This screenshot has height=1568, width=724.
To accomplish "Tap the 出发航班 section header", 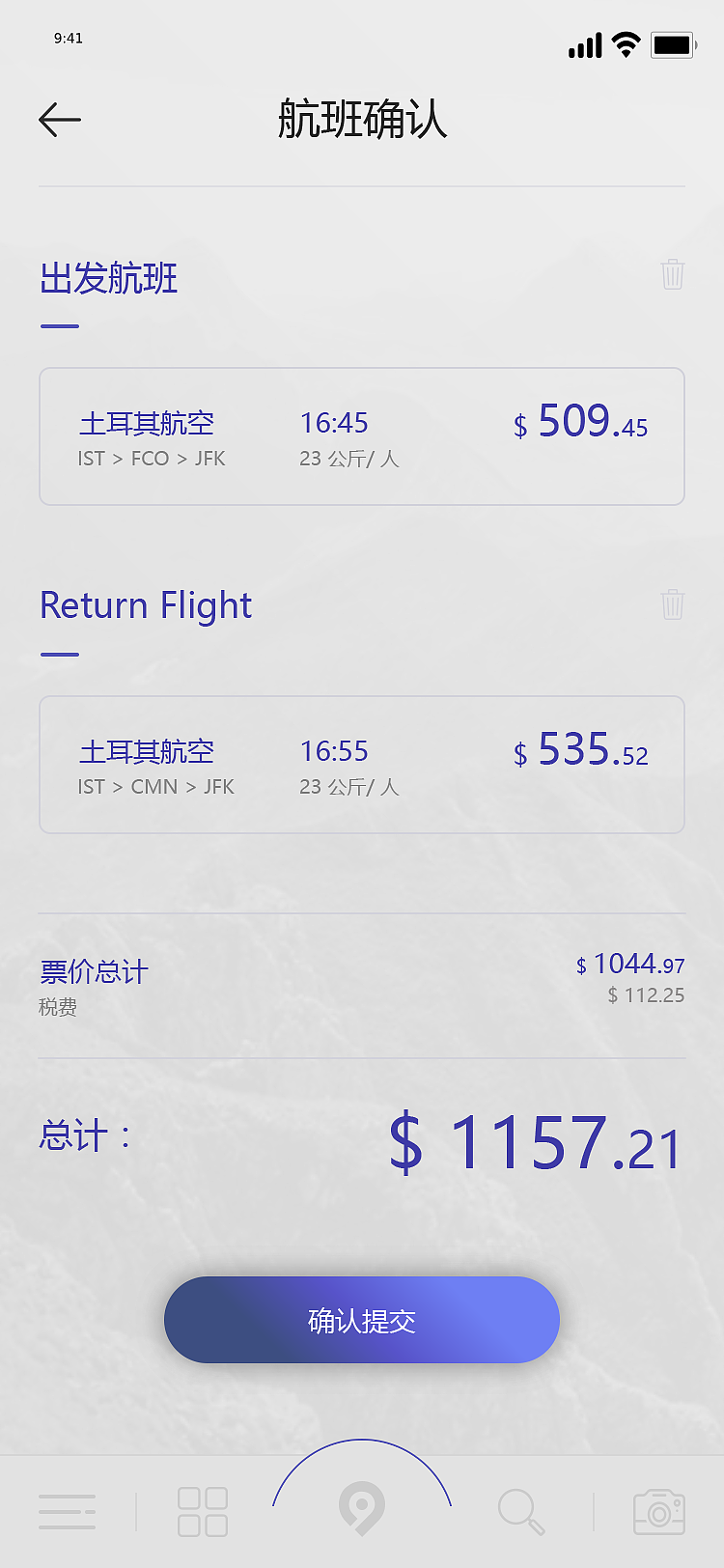I will point(107,278).
